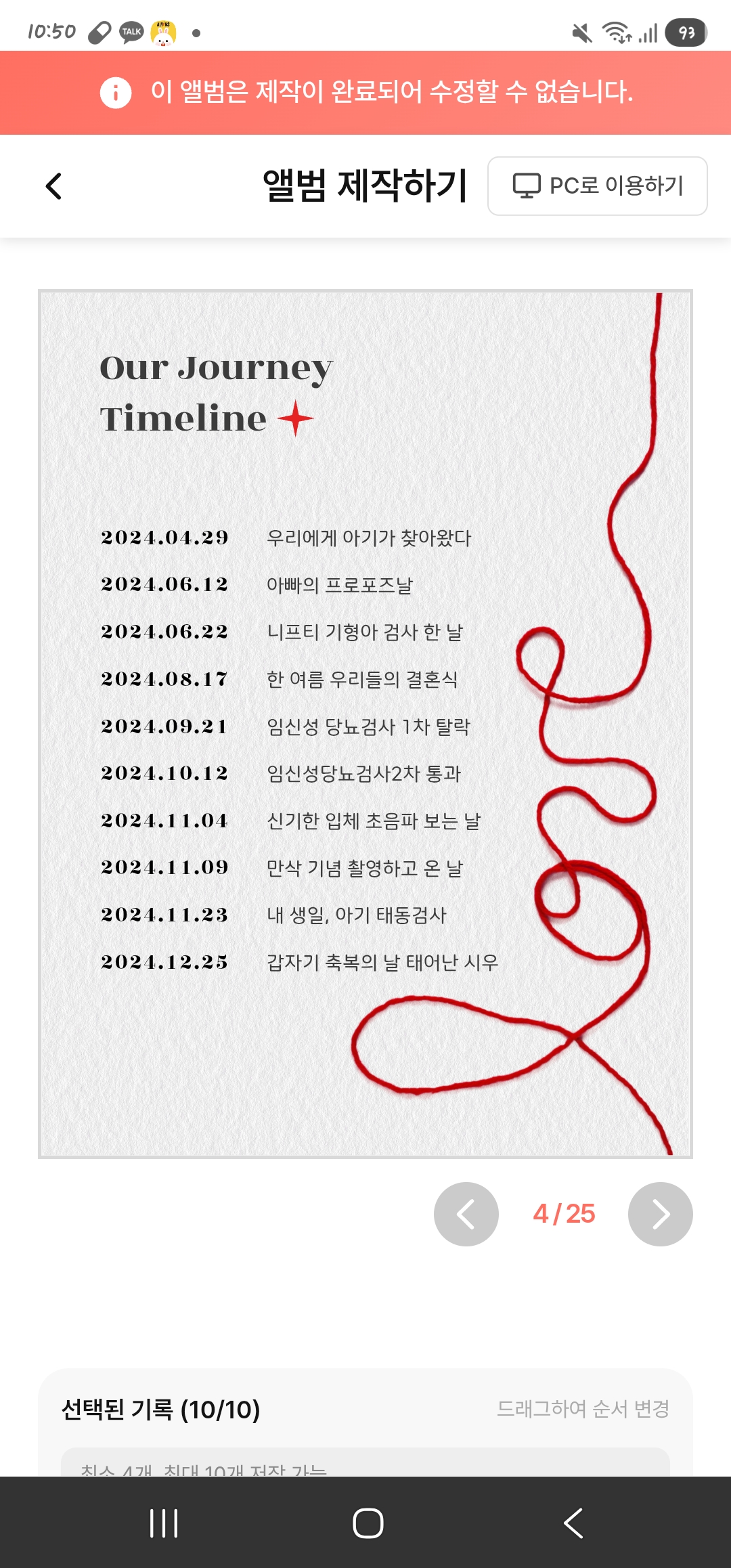Screen dimensions: 731x1568
Task: Tap the system home button
Action: pos(368,1523)
